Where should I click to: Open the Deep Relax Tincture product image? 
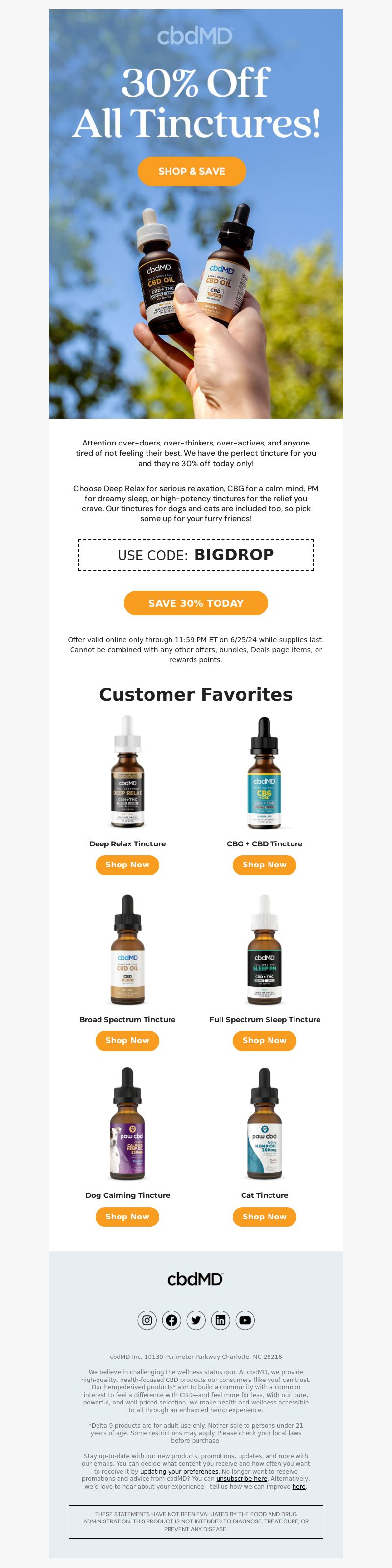click(x=127, y=772)
